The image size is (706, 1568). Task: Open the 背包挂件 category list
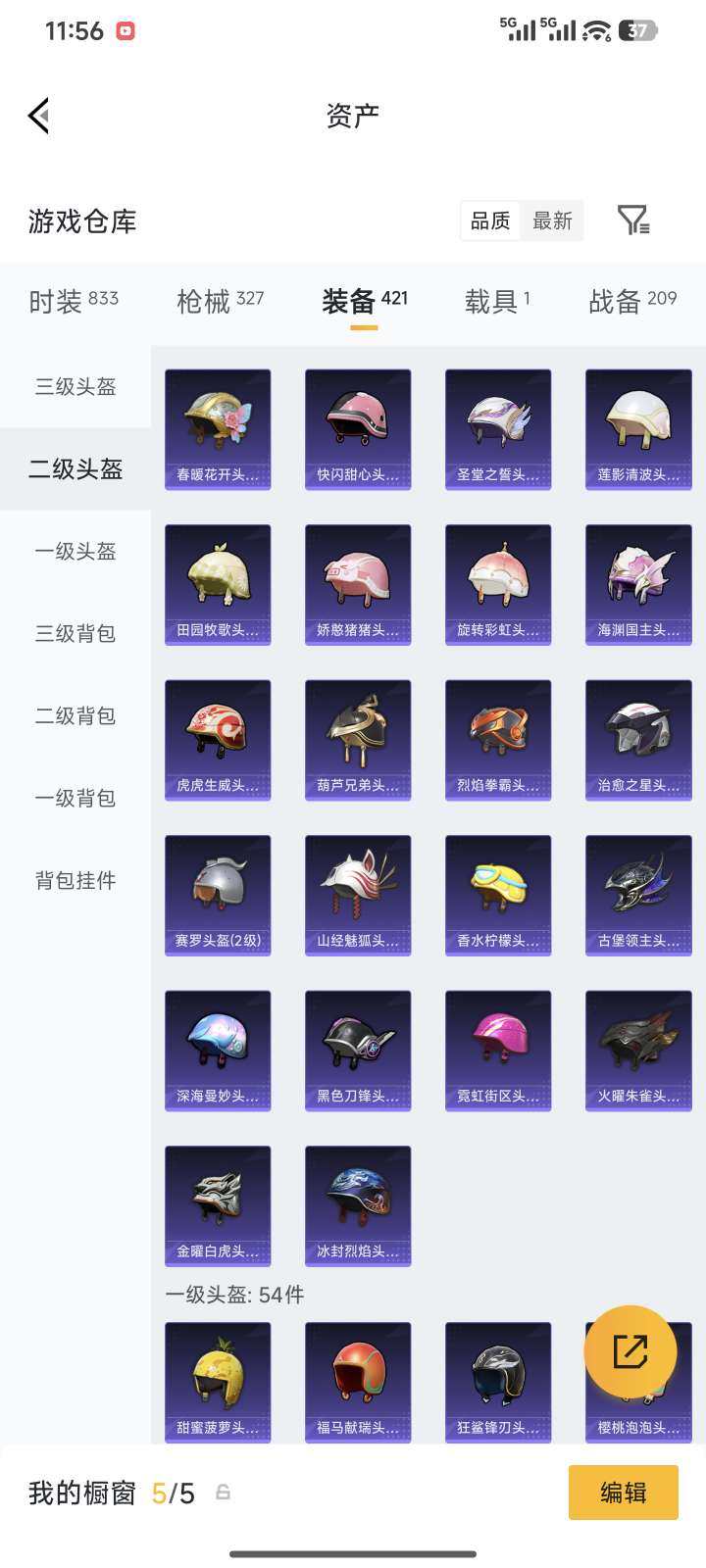point(75,881)
